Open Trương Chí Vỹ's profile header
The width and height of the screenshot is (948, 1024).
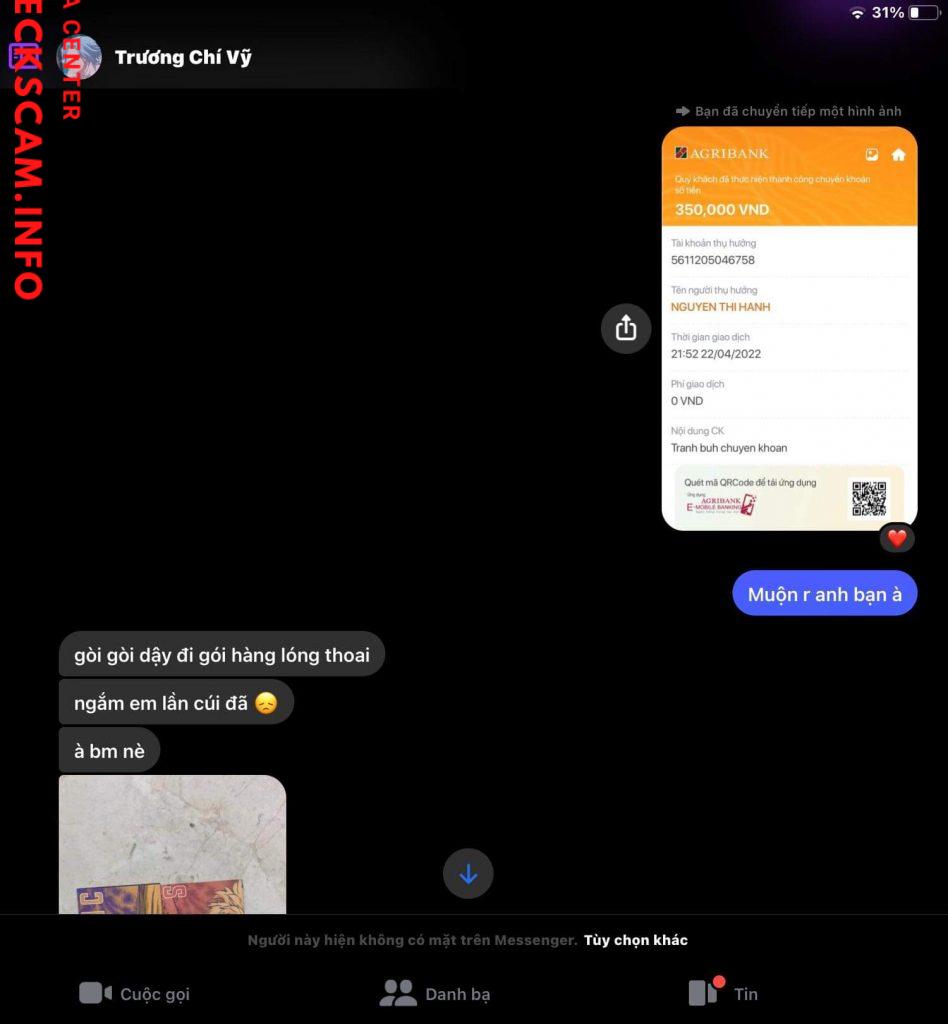[182, 57]
